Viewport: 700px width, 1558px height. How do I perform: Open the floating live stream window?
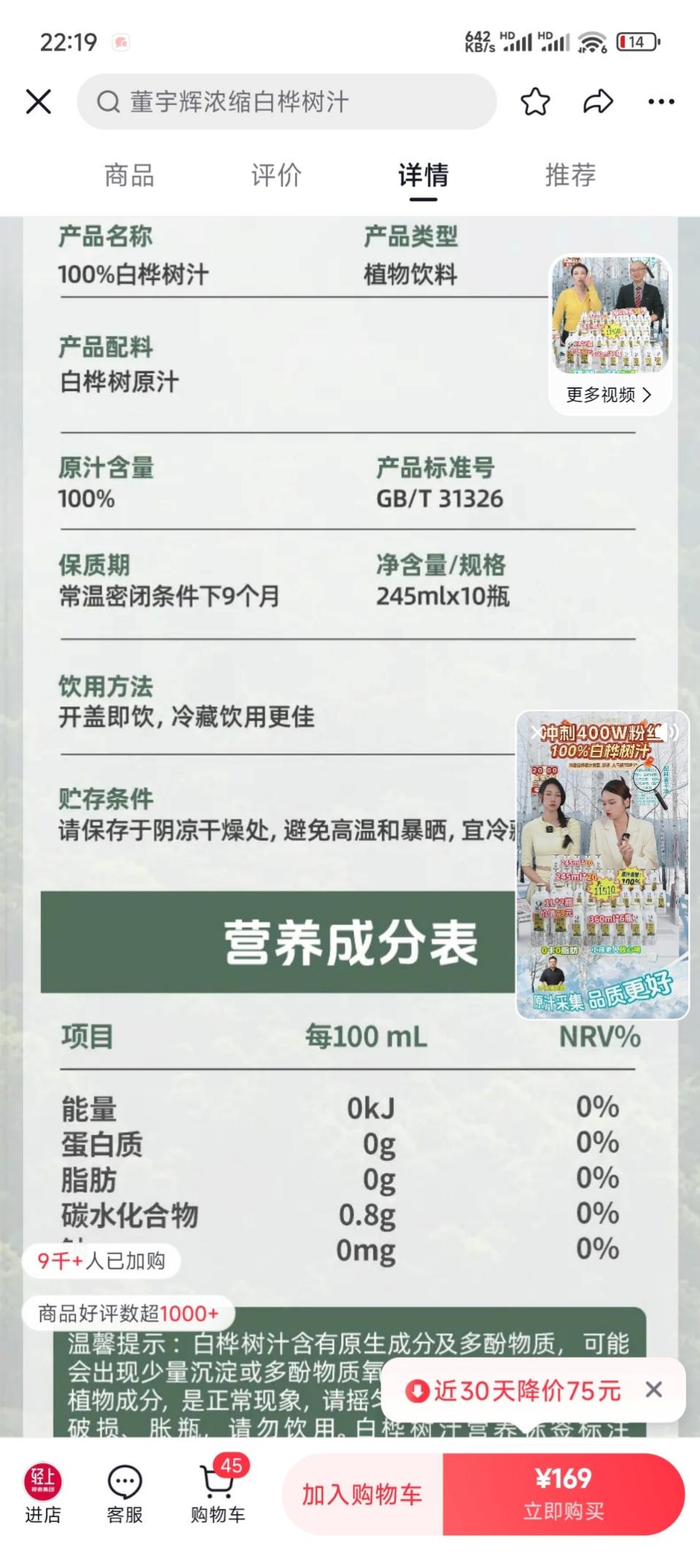(x=602, y=865)
